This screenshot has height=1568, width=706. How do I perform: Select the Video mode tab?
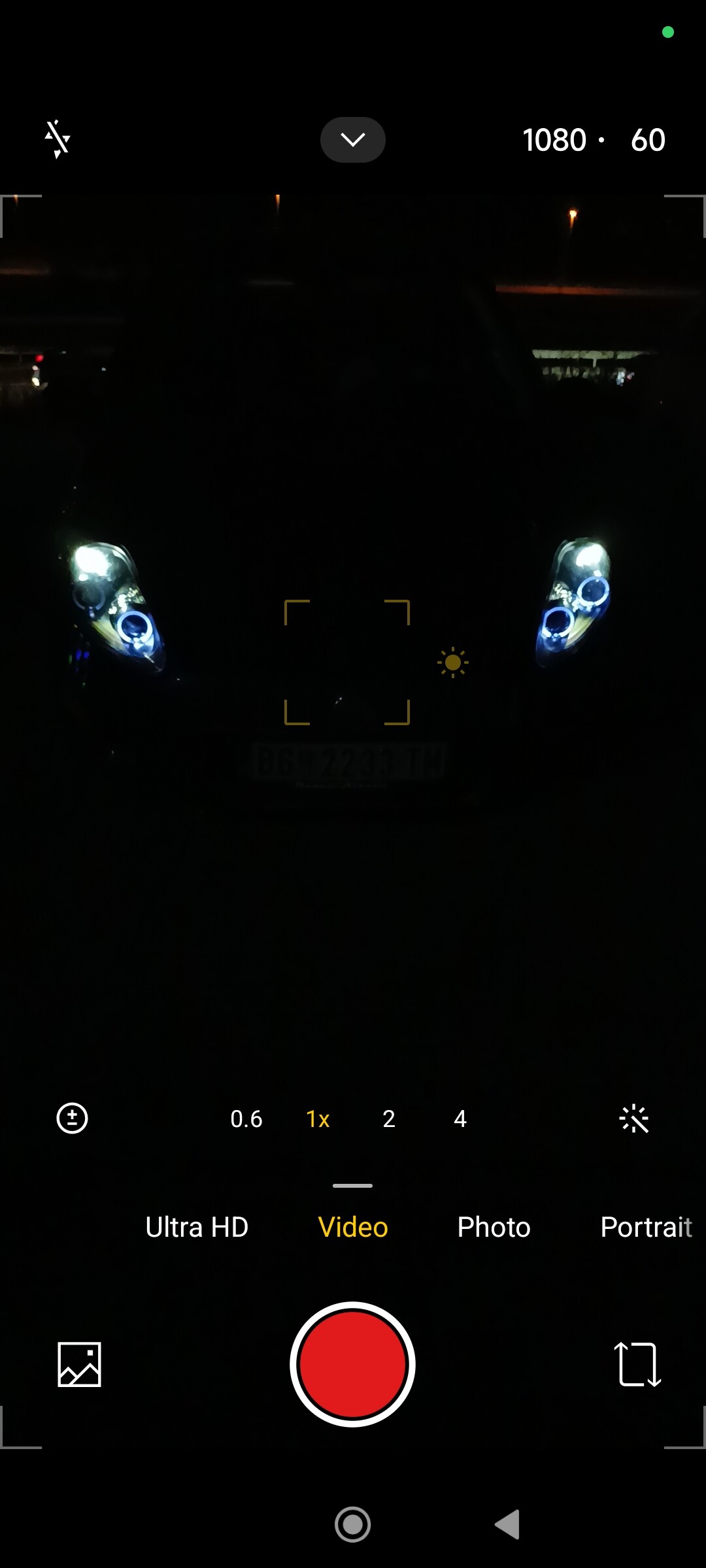[353, 1227]
